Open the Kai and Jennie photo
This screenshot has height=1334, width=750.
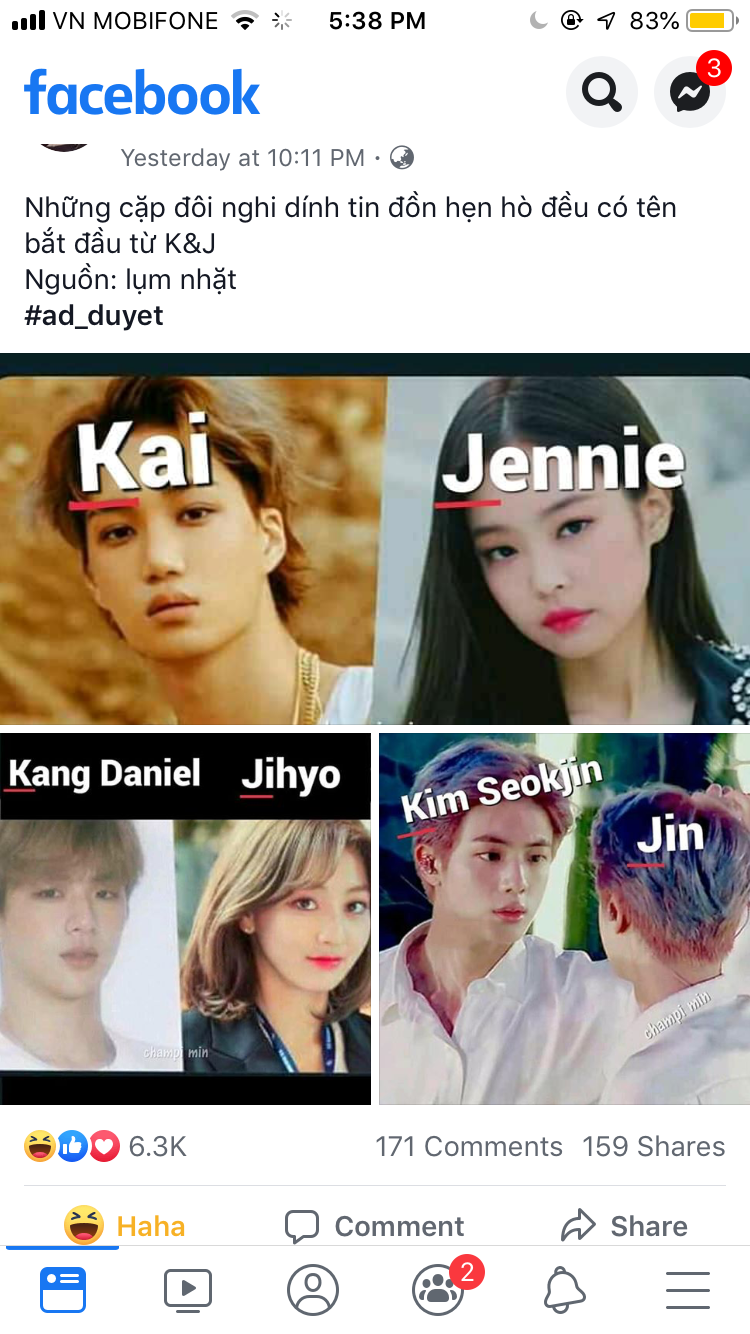point(374,540)
